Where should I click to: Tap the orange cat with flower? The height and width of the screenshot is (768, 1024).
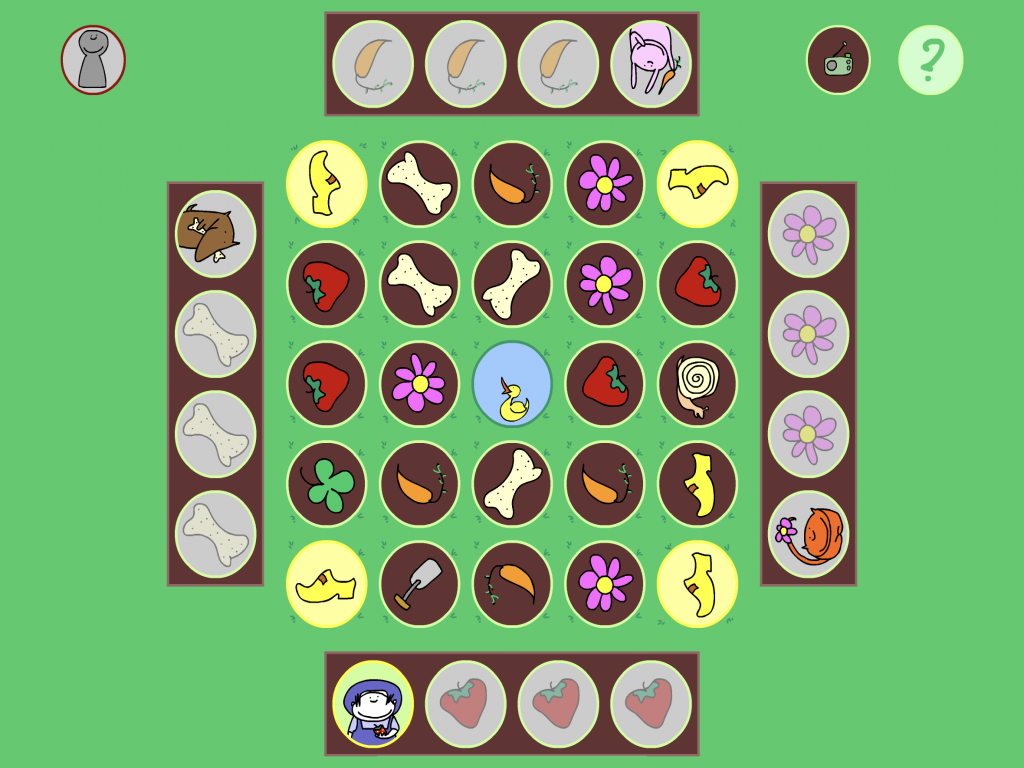pos(808,534)
